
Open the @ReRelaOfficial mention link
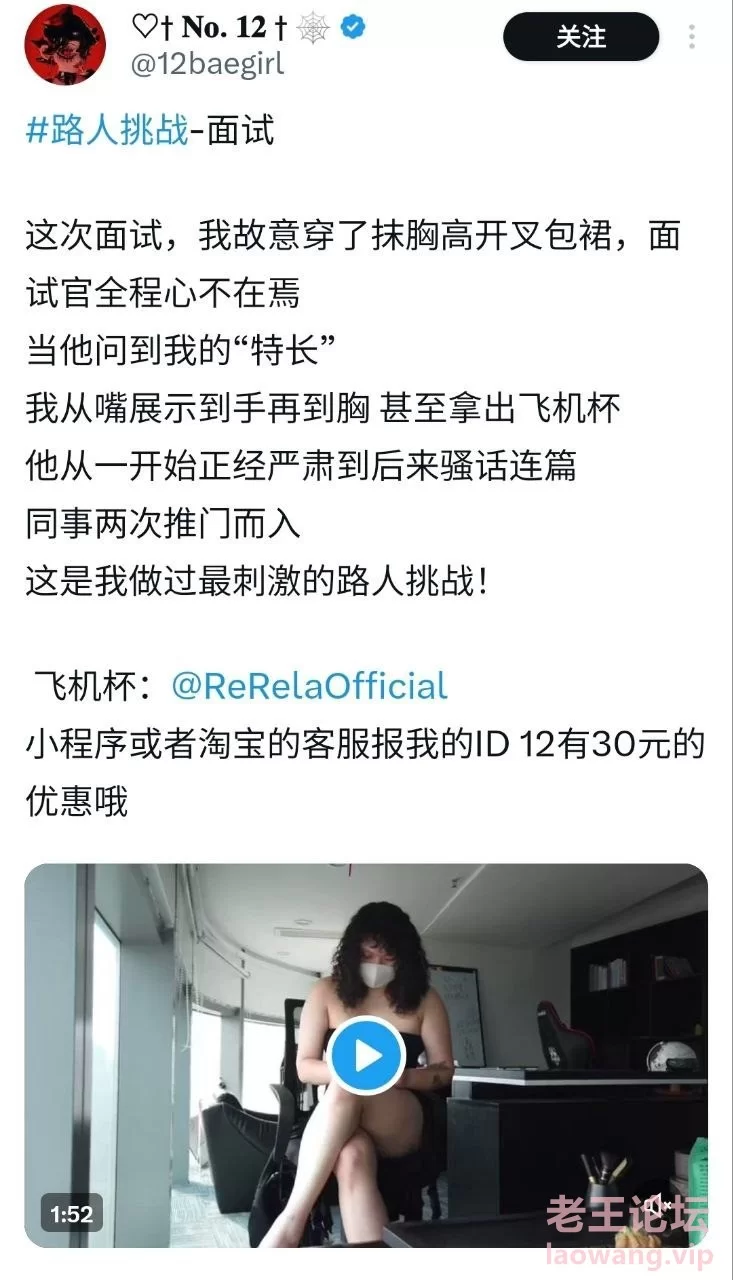tap(309, 686)
